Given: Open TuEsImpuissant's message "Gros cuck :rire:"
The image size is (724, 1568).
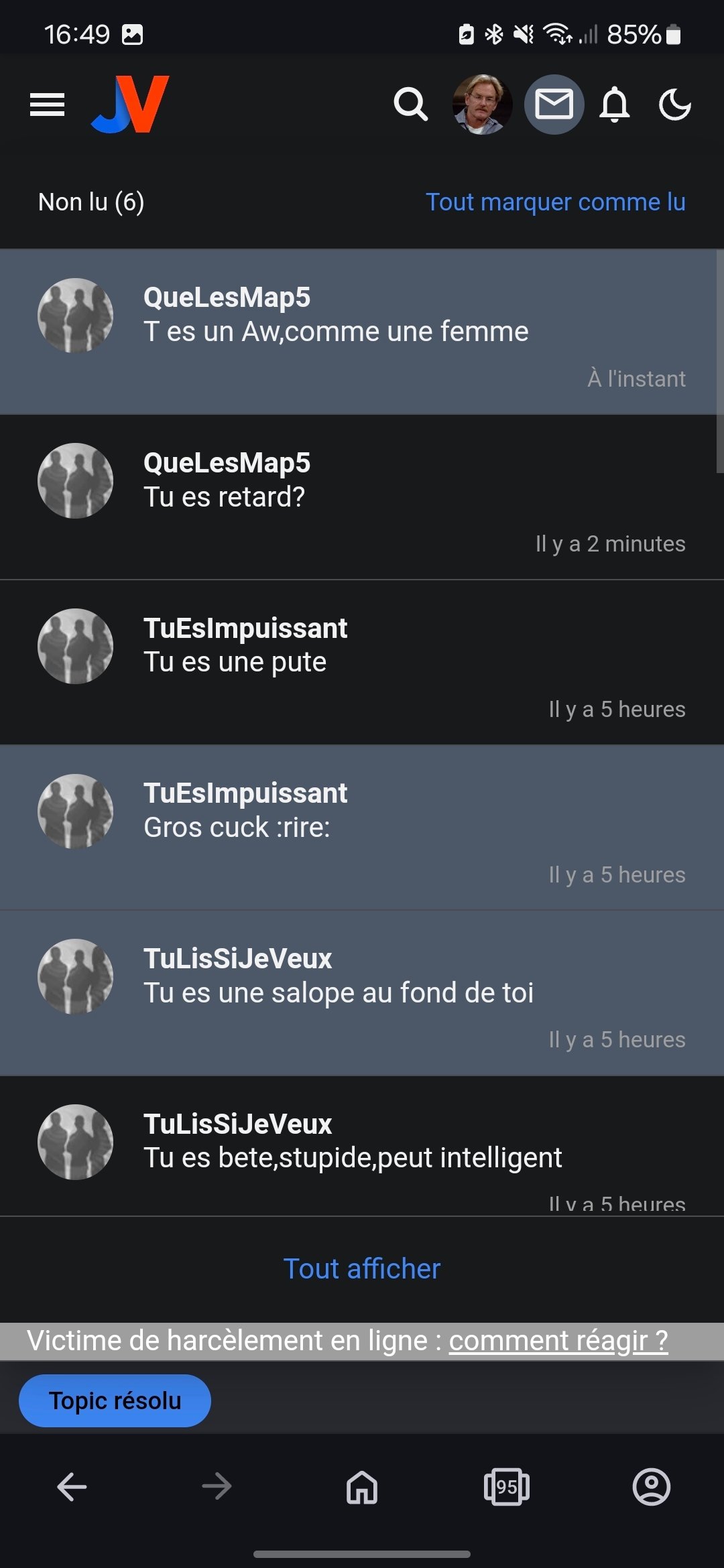Looking at the screenshot, I should point(362,828).
